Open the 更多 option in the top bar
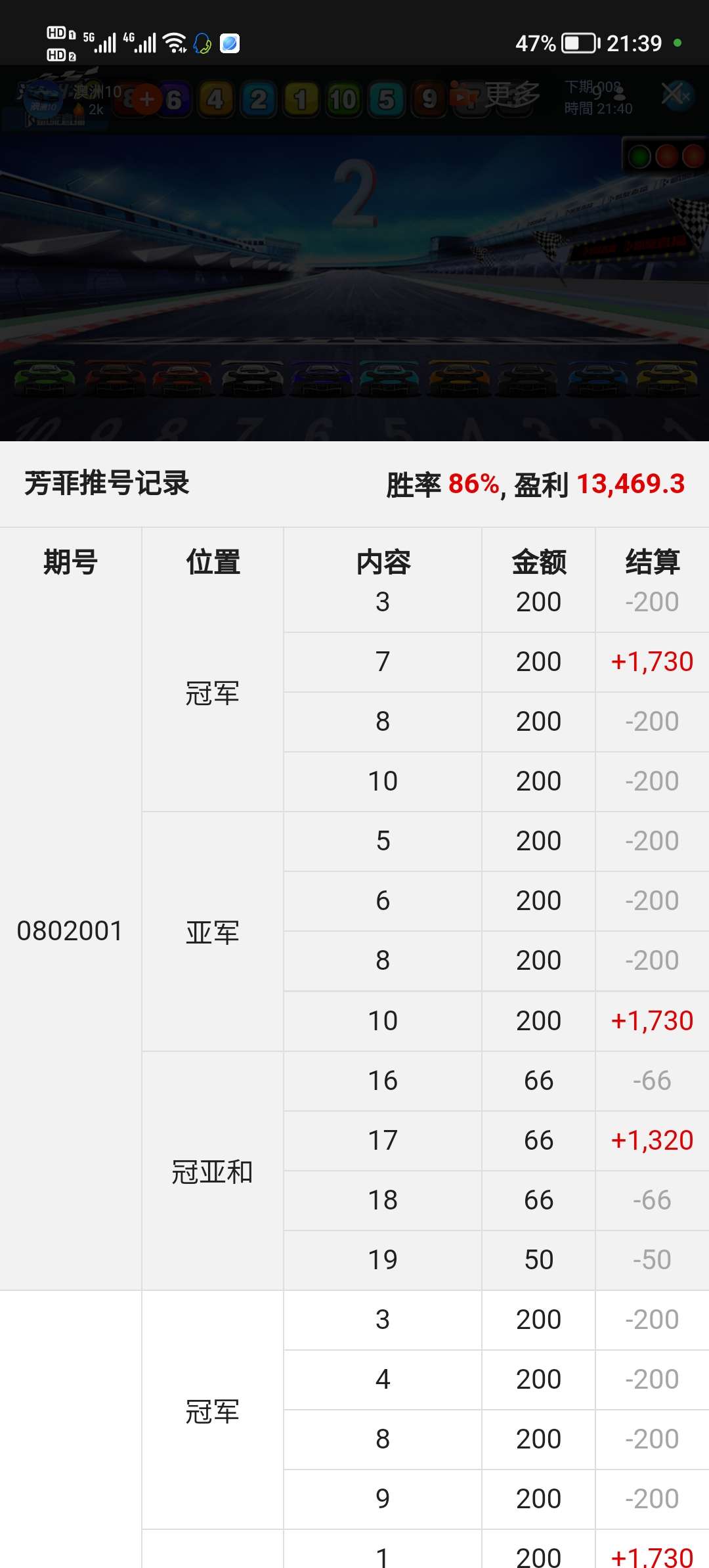 pyautogui.click(x=511, y=96)
